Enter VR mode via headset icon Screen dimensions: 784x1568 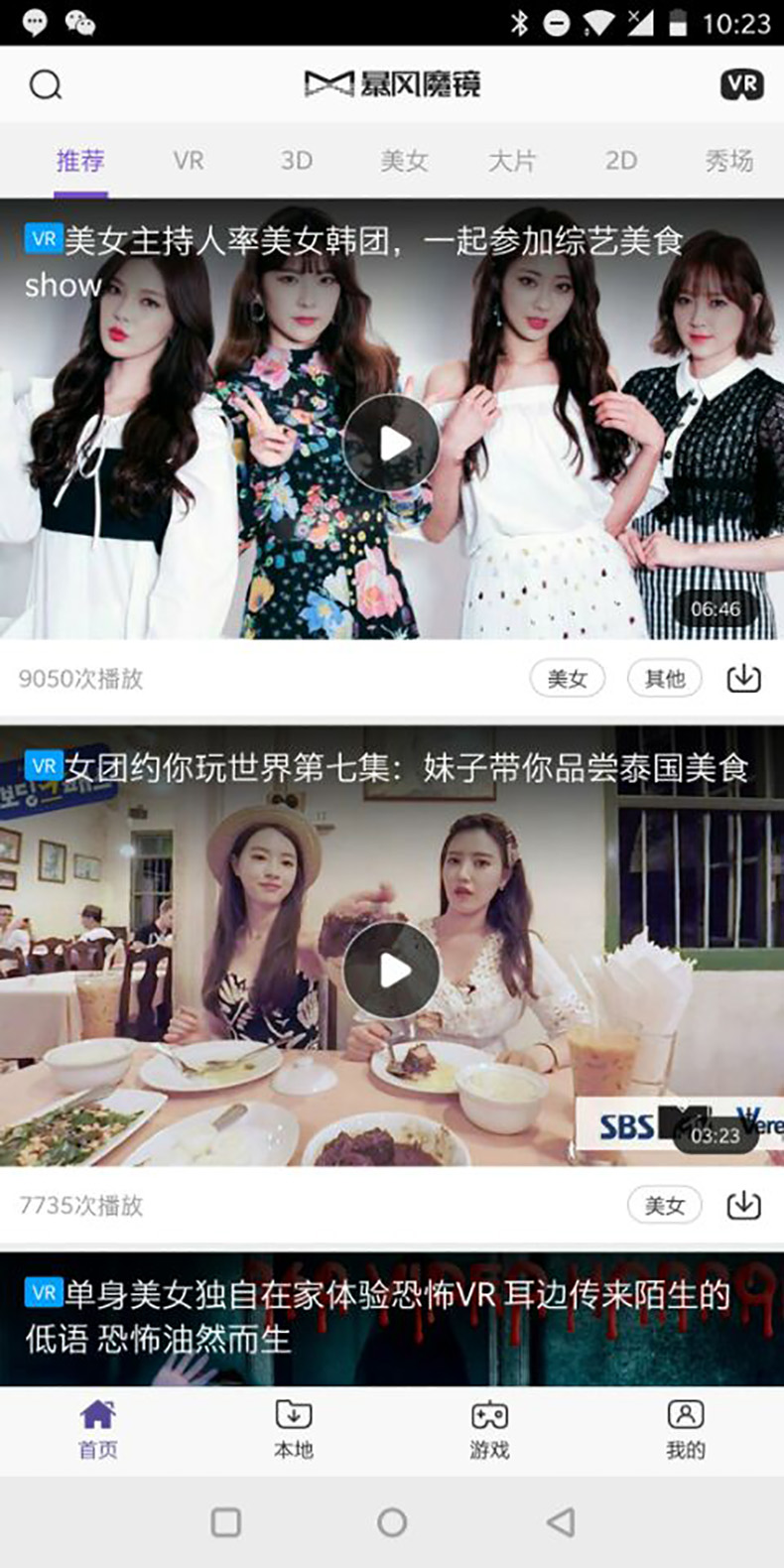[741, 84]
